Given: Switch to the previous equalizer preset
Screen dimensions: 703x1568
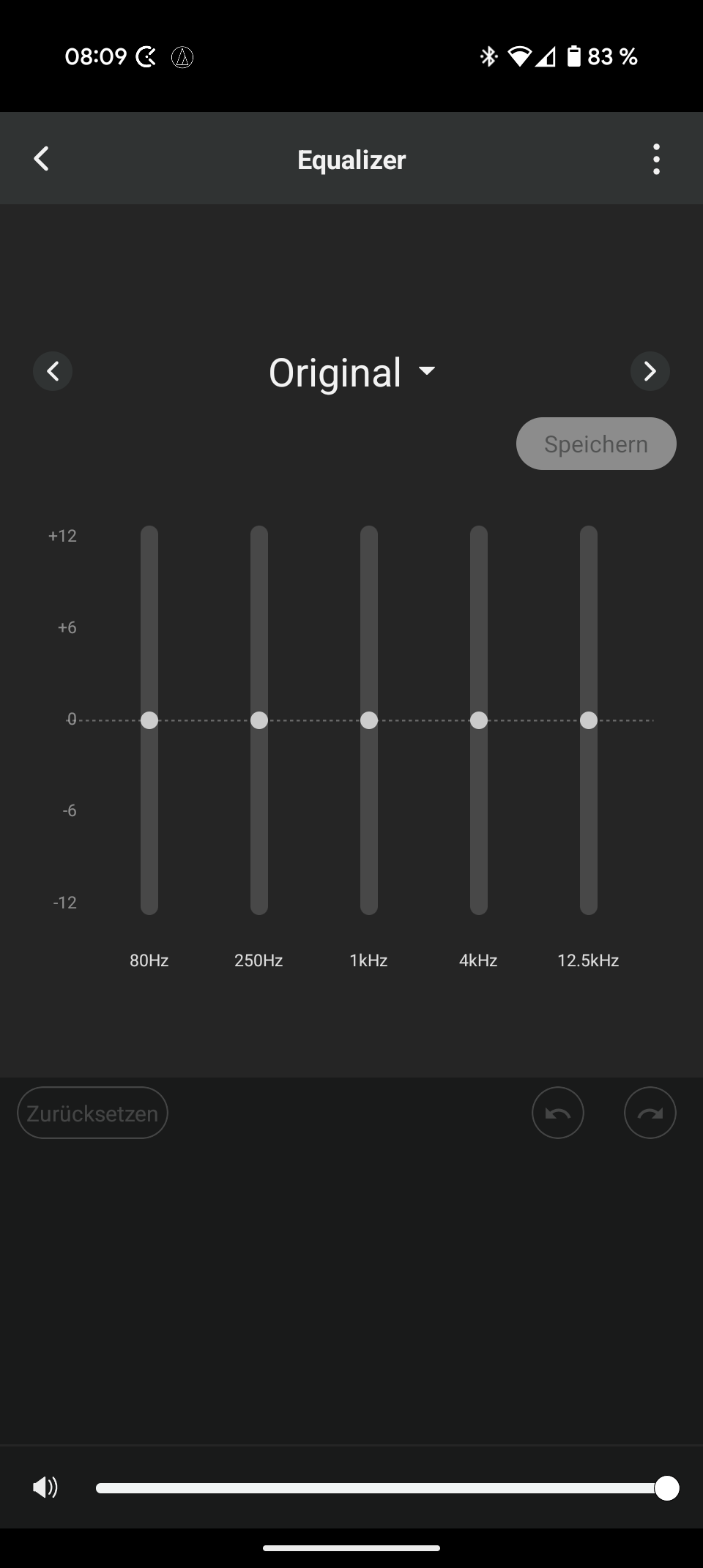Looking at the screenshot, I should (53, 371).
